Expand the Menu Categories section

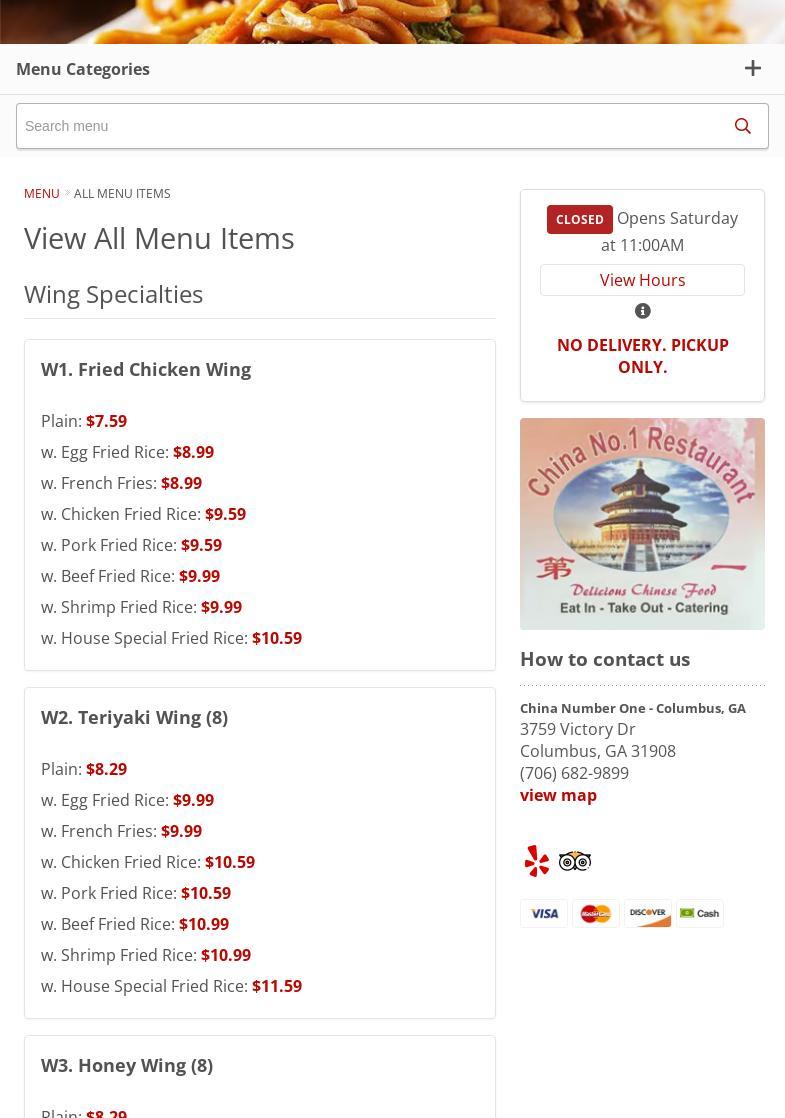pos(752,69)
